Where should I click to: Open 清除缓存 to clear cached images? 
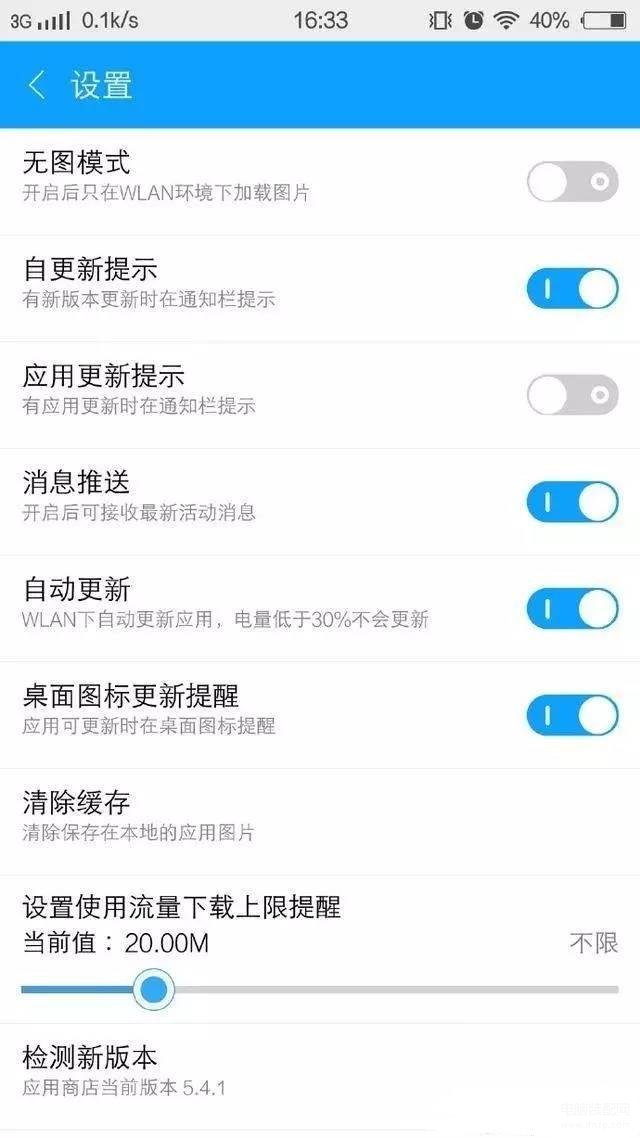click(x=320, y=822)
